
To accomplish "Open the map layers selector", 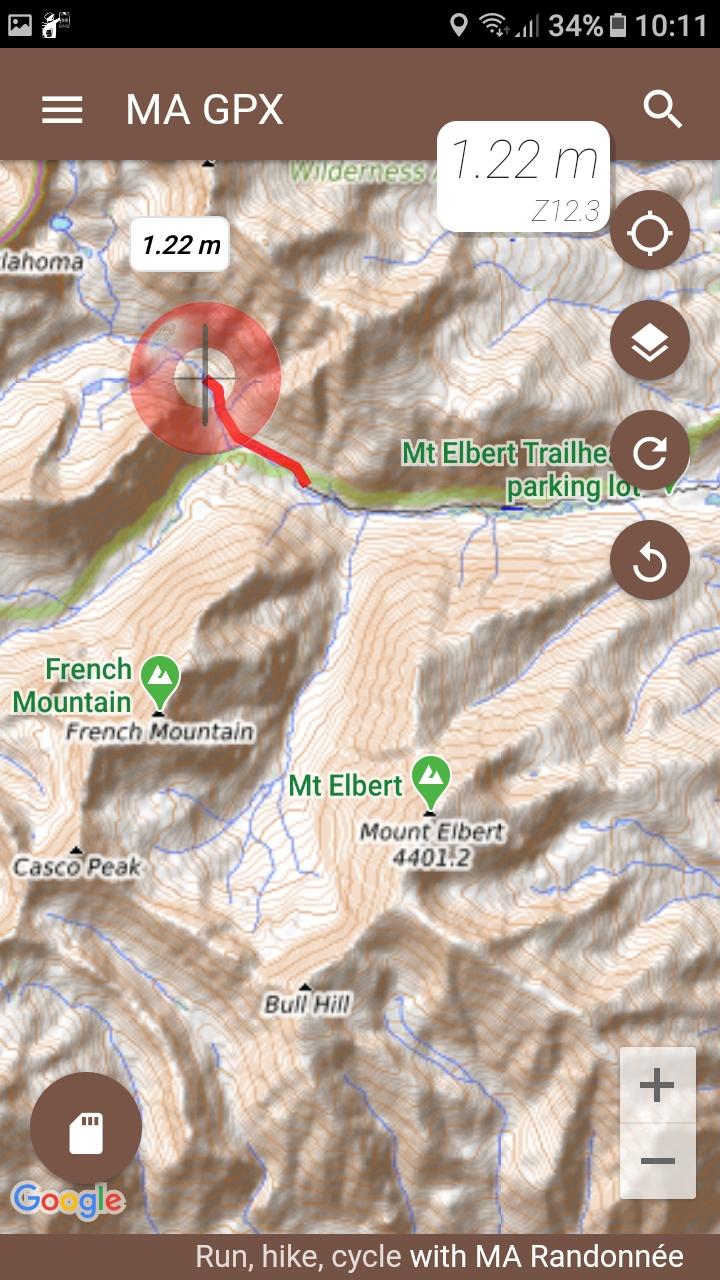I will click(650, 341).
